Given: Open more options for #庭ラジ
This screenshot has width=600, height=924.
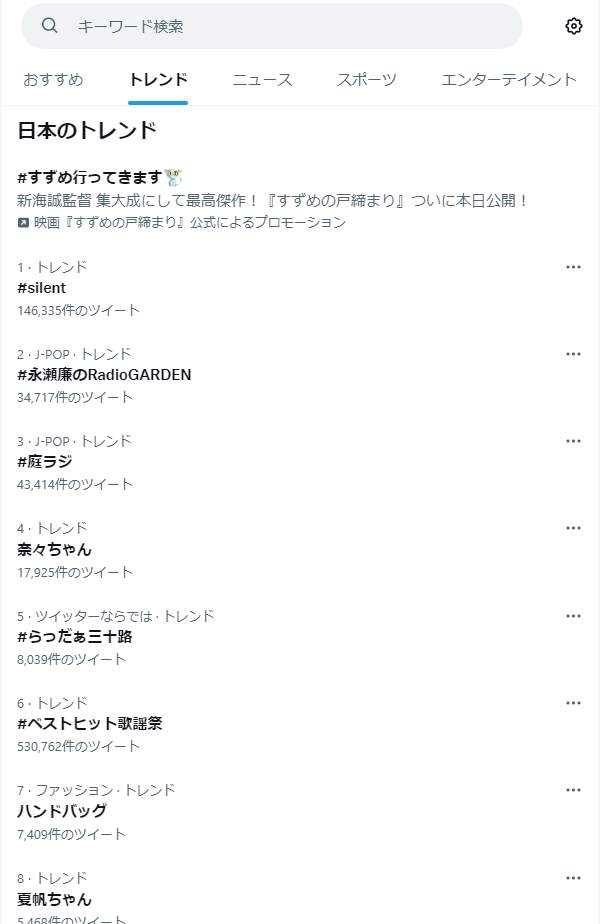Looking at the screenshot, I should pyautogui.click(x=573, y=441).
